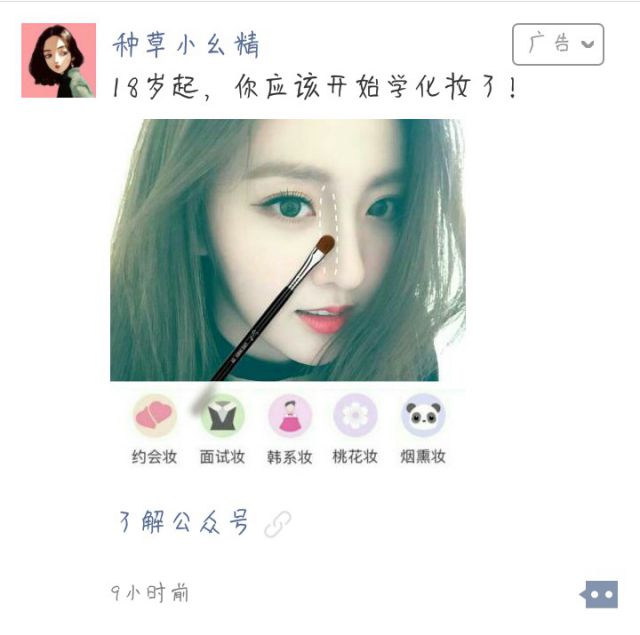The width and height of the screenshot is (640, 635).
Task: Open the 种草小幺精 profile avatar
Action: (x=58, y=60)
